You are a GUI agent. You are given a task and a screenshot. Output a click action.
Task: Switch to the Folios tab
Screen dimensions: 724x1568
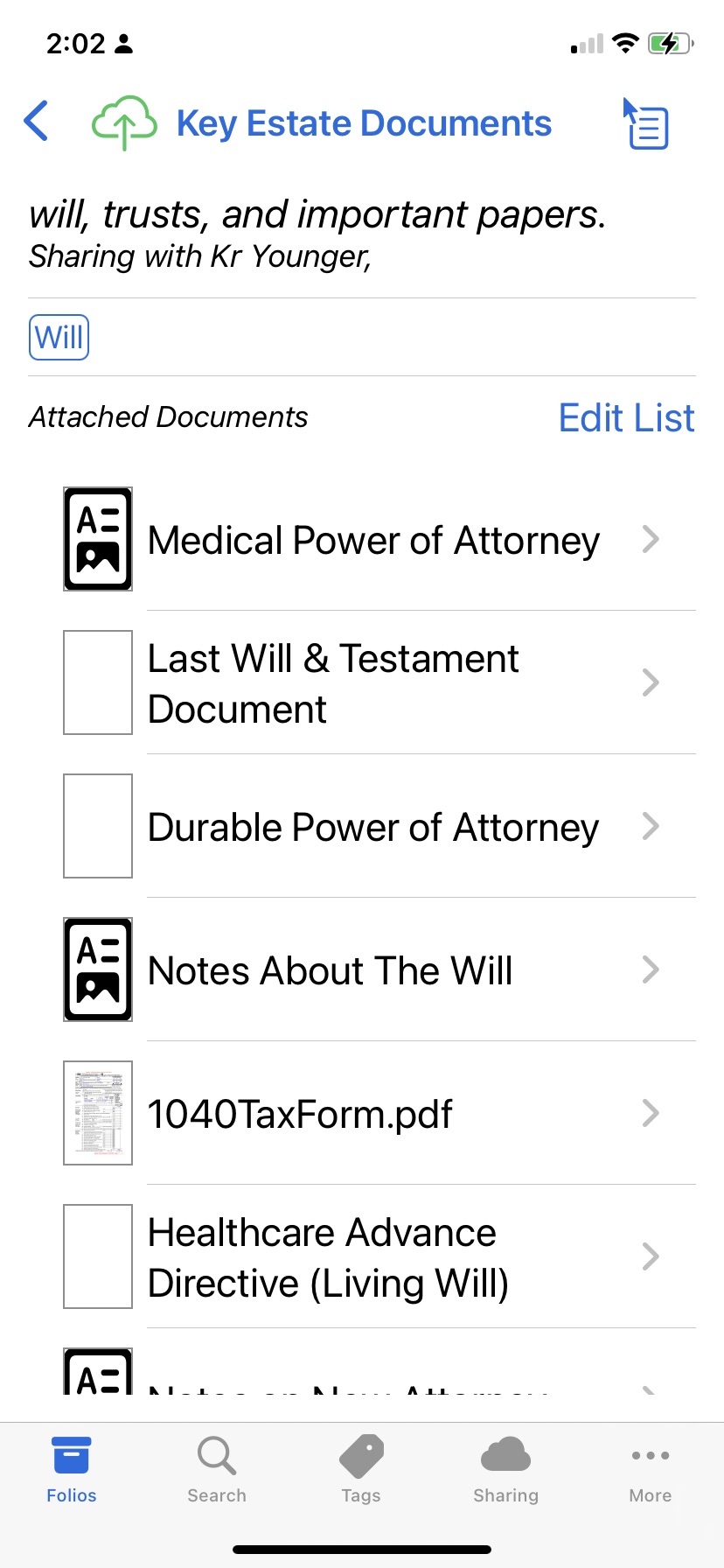click(72, 1469)
